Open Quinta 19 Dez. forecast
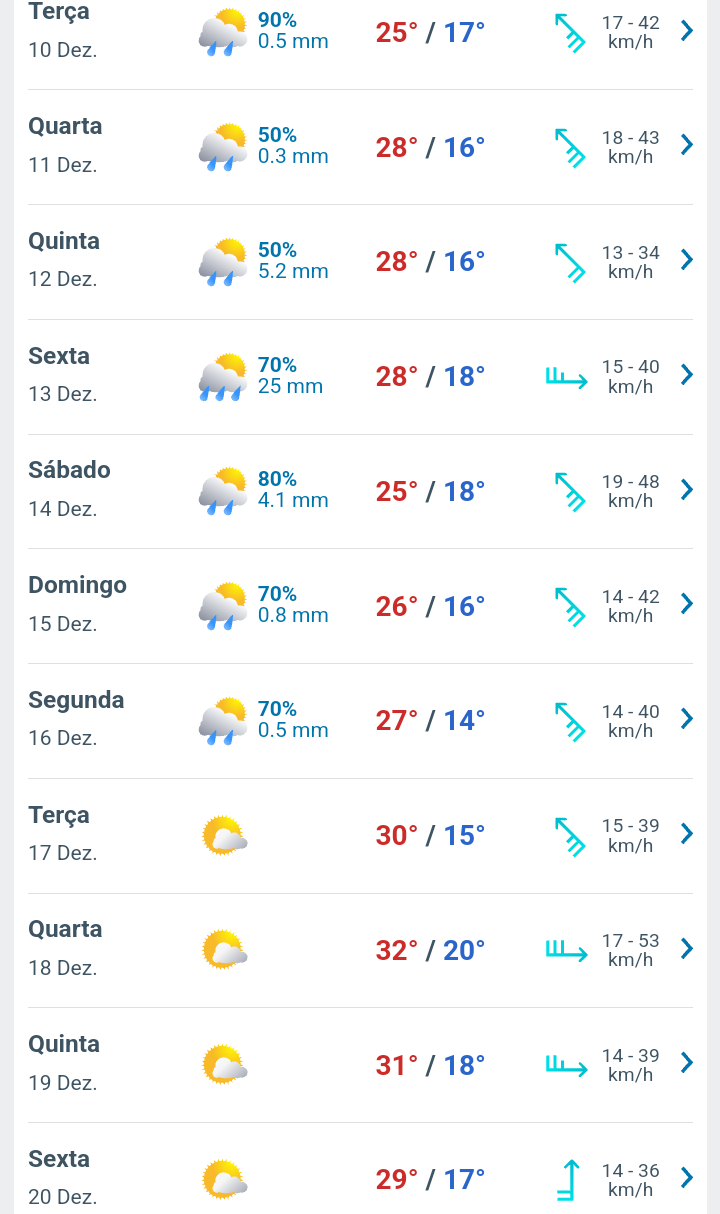 coord(360,1065)
